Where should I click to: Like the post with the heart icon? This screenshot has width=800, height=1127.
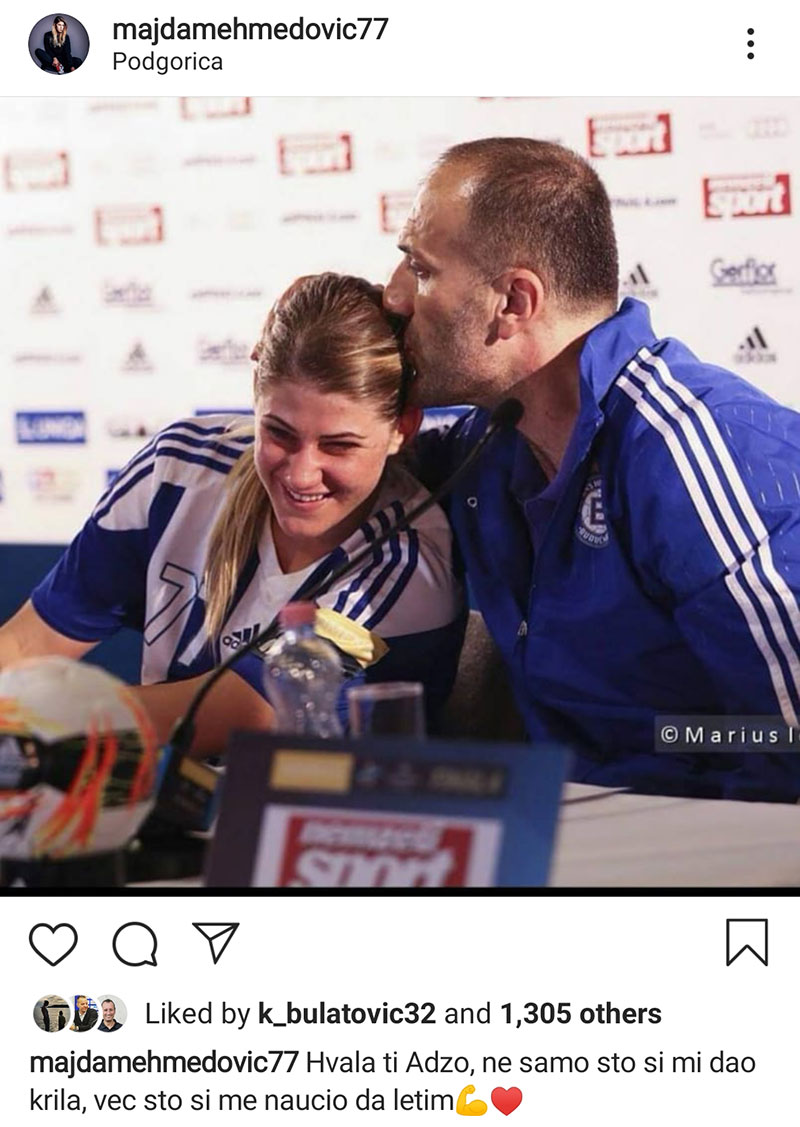pos(53,943)
